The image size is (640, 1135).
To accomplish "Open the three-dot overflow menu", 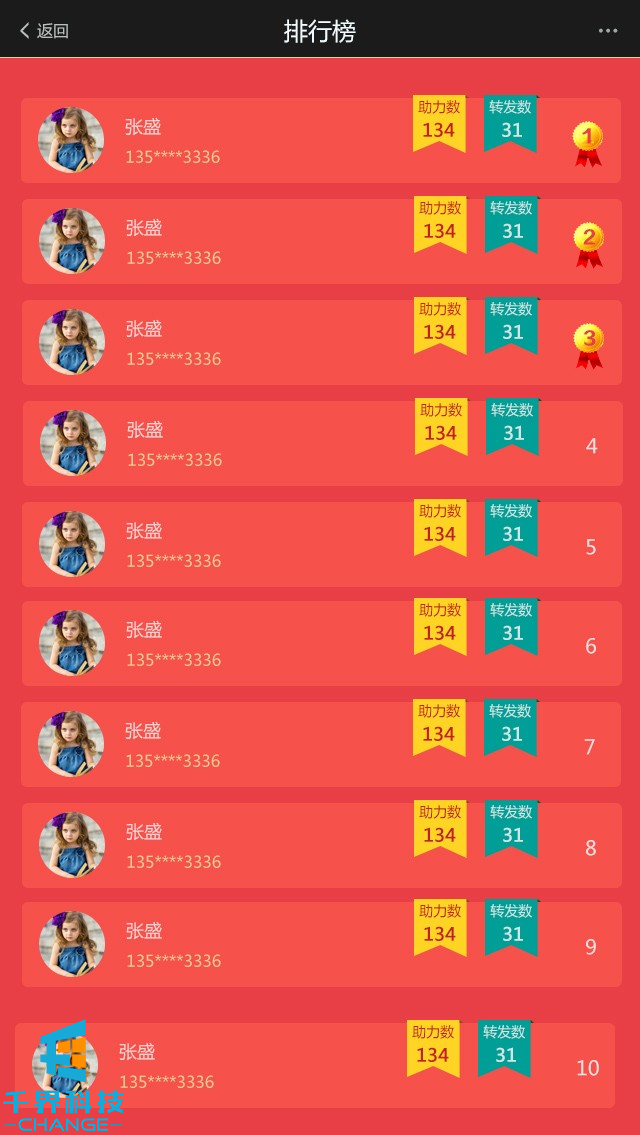I will pyautogui.click(x=608, y=31).
